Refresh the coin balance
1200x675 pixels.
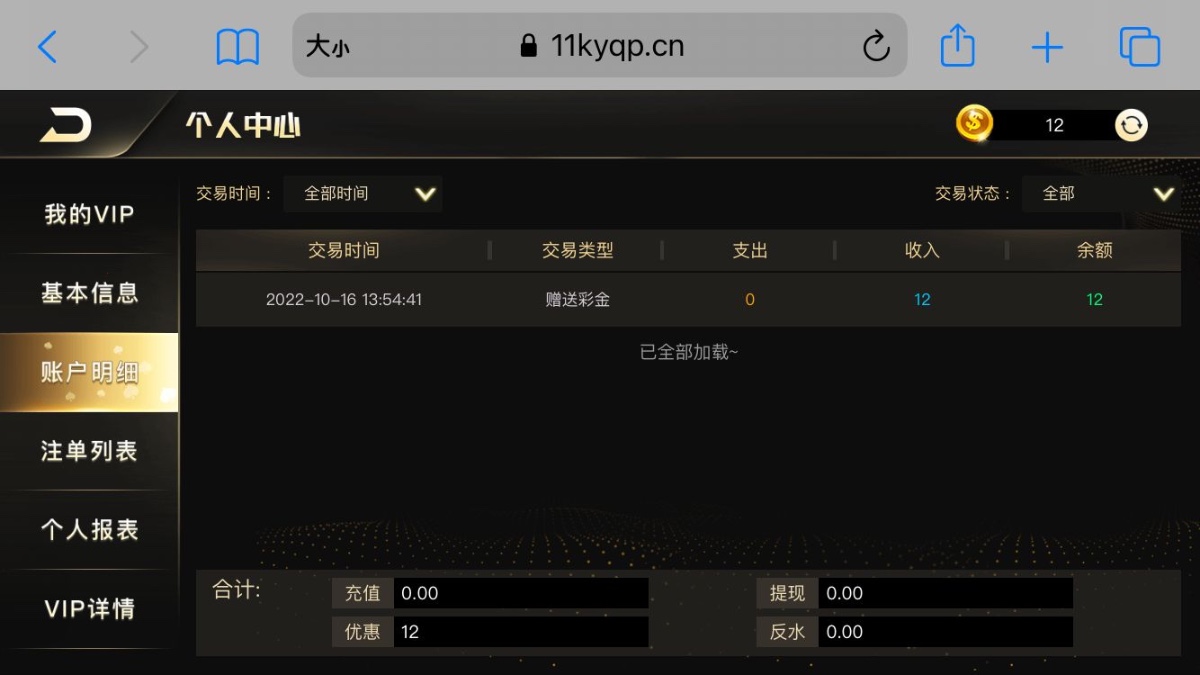[1131, 125]
